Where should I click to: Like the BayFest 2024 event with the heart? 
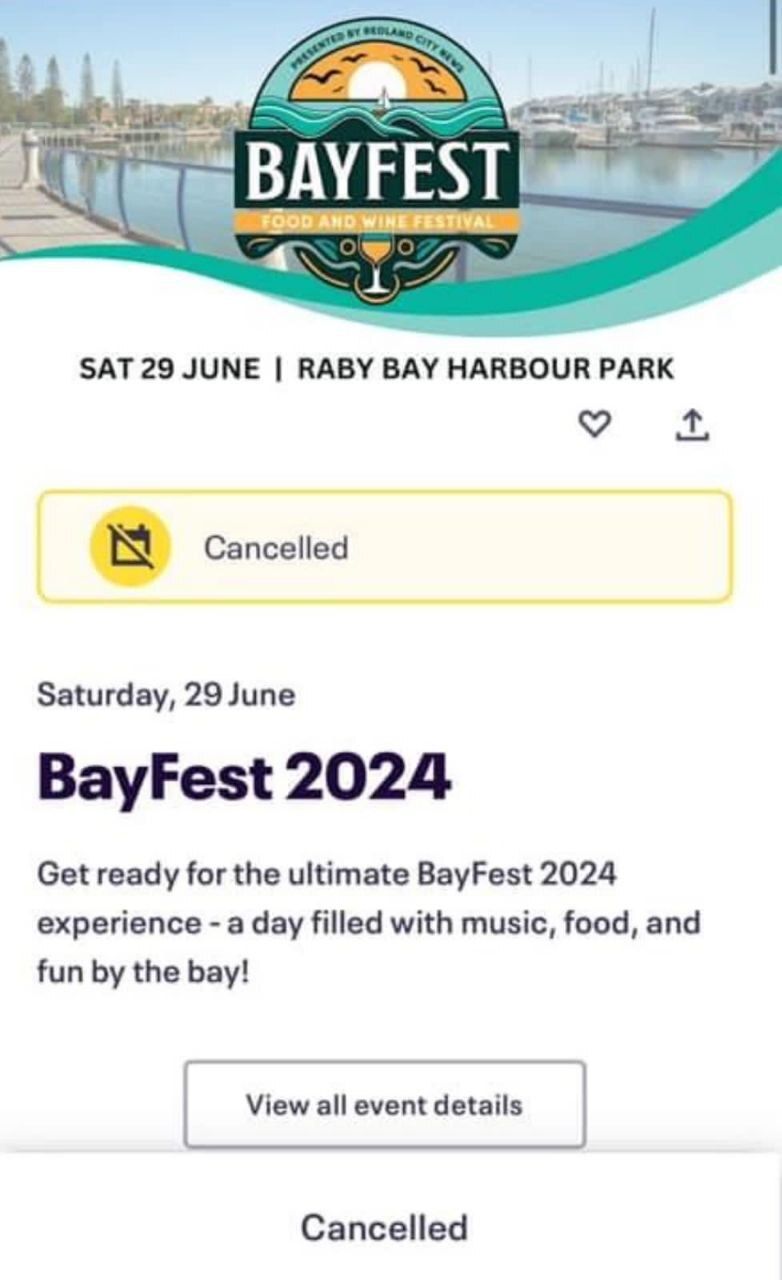tap(595, 426)
